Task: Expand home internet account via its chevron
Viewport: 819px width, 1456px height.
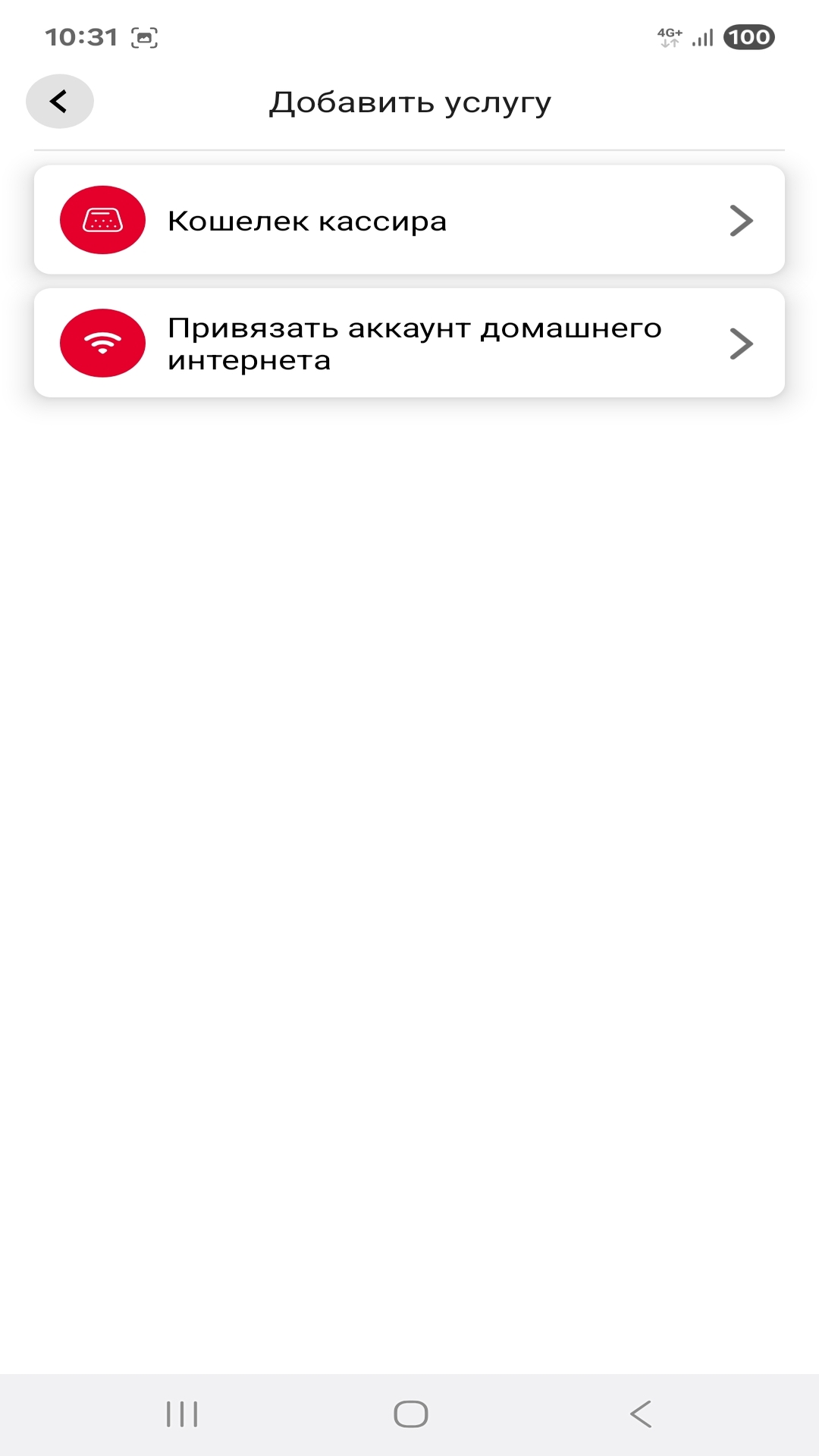Action: click(x=742, y=342)
